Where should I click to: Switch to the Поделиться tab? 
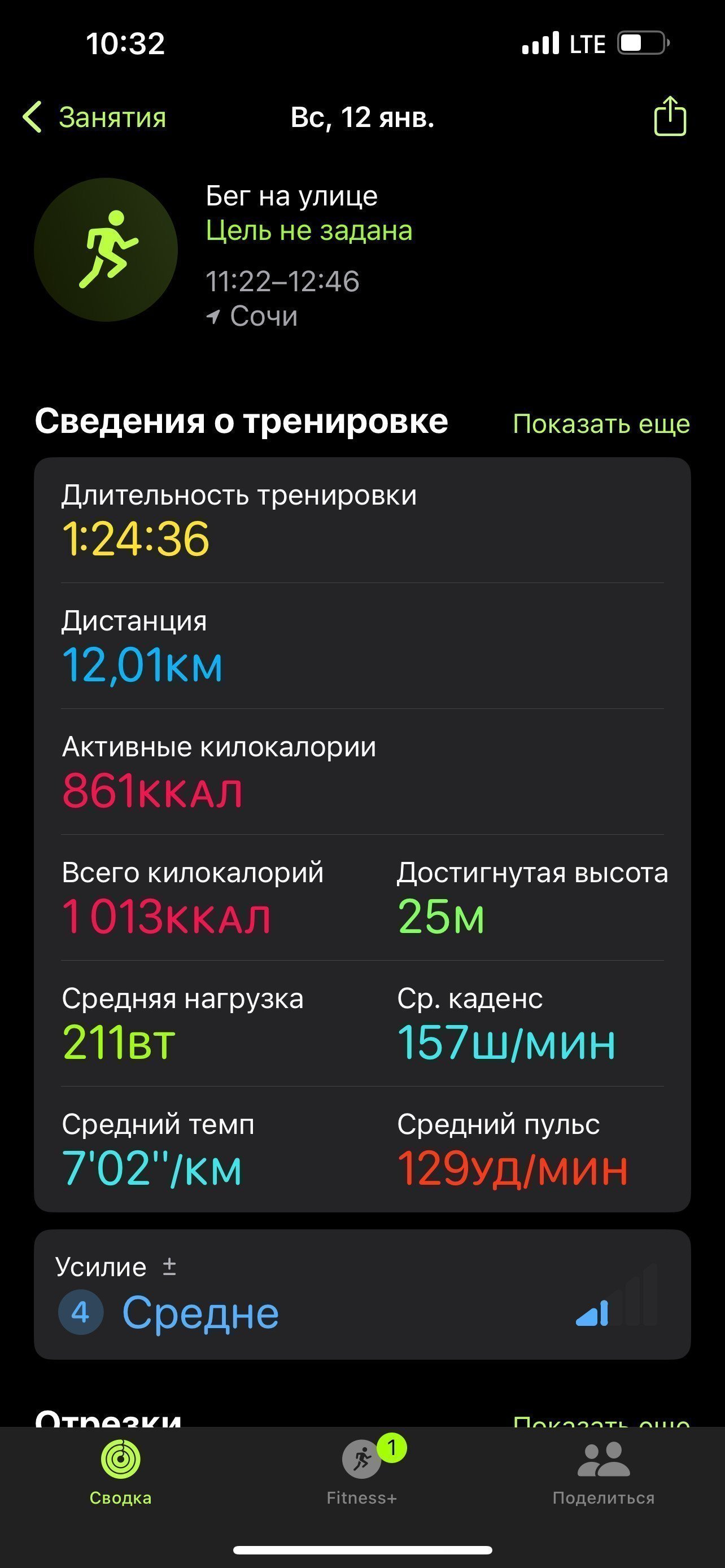tap(603, 1473)
